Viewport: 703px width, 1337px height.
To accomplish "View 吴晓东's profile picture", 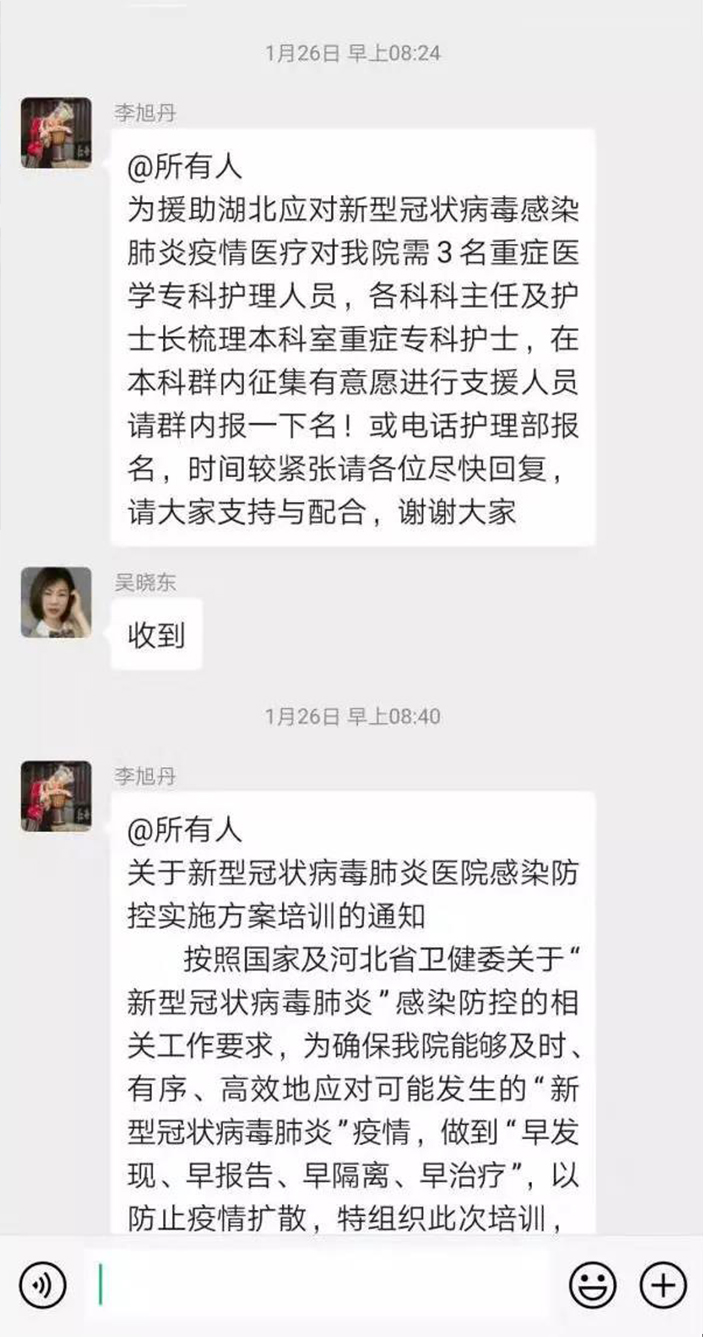I will (x=56, y=602).
